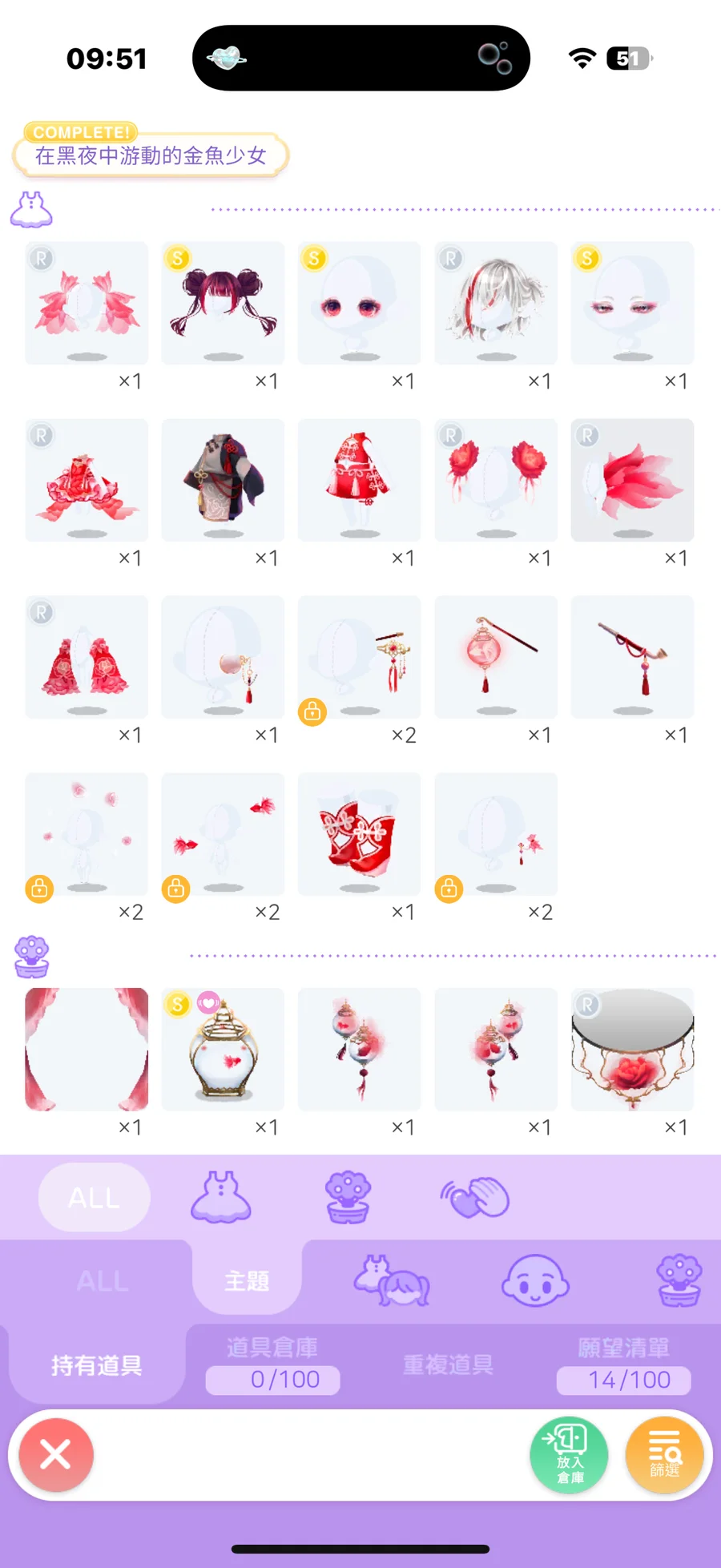Select the top ALL category filter
The height and width of the screenshot is (1568, 721).
click(94, 1198)
